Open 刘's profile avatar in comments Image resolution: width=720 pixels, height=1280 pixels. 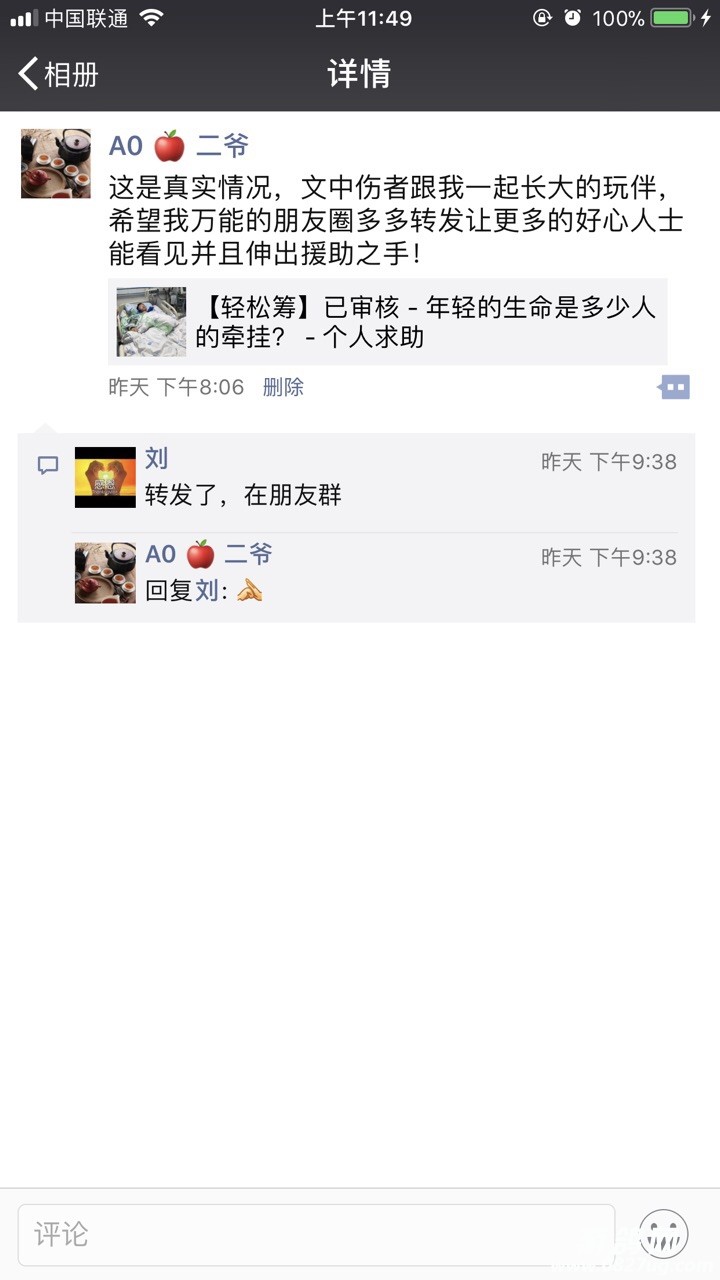(105, 477)
